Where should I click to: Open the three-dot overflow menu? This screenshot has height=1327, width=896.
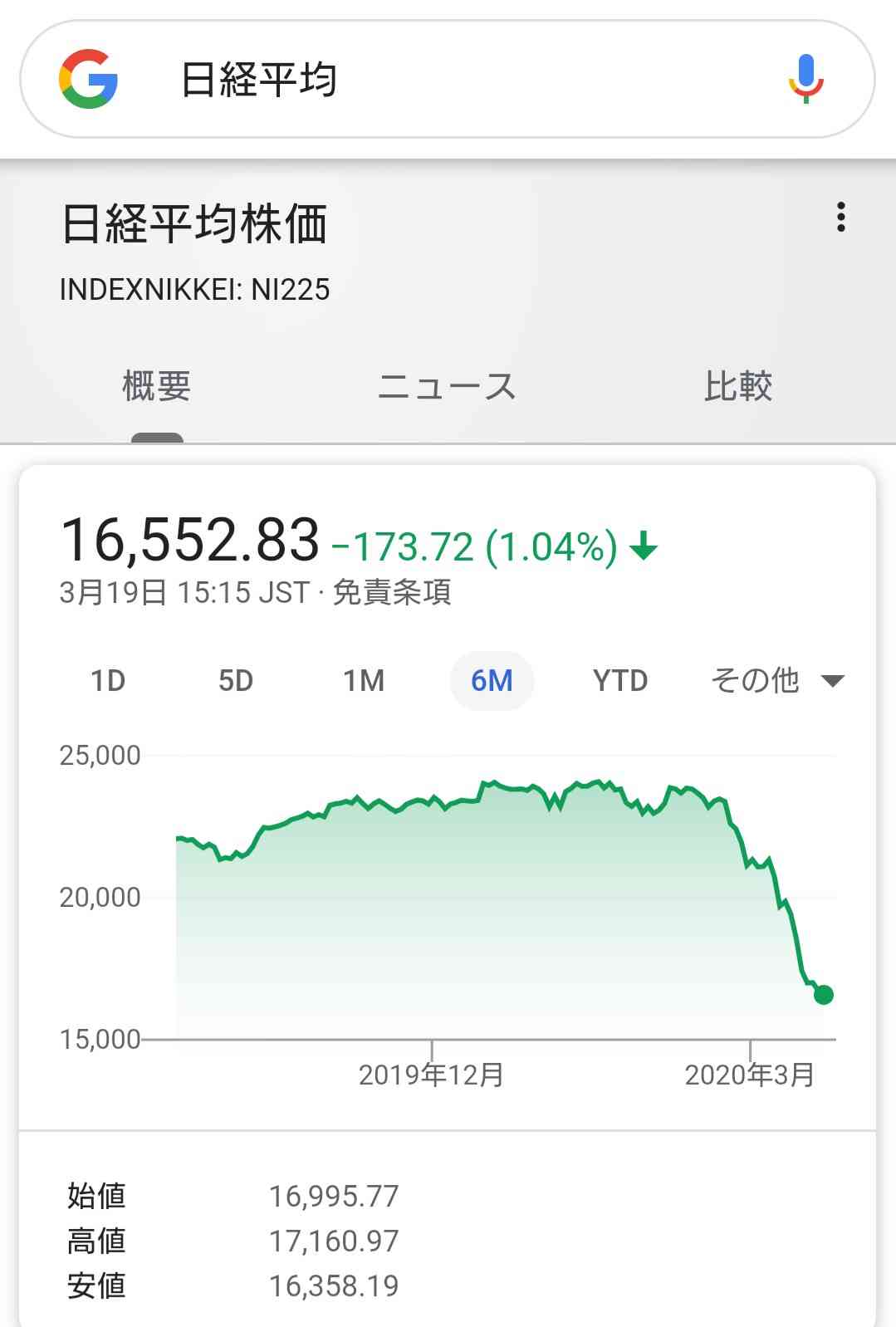[840, 217]
